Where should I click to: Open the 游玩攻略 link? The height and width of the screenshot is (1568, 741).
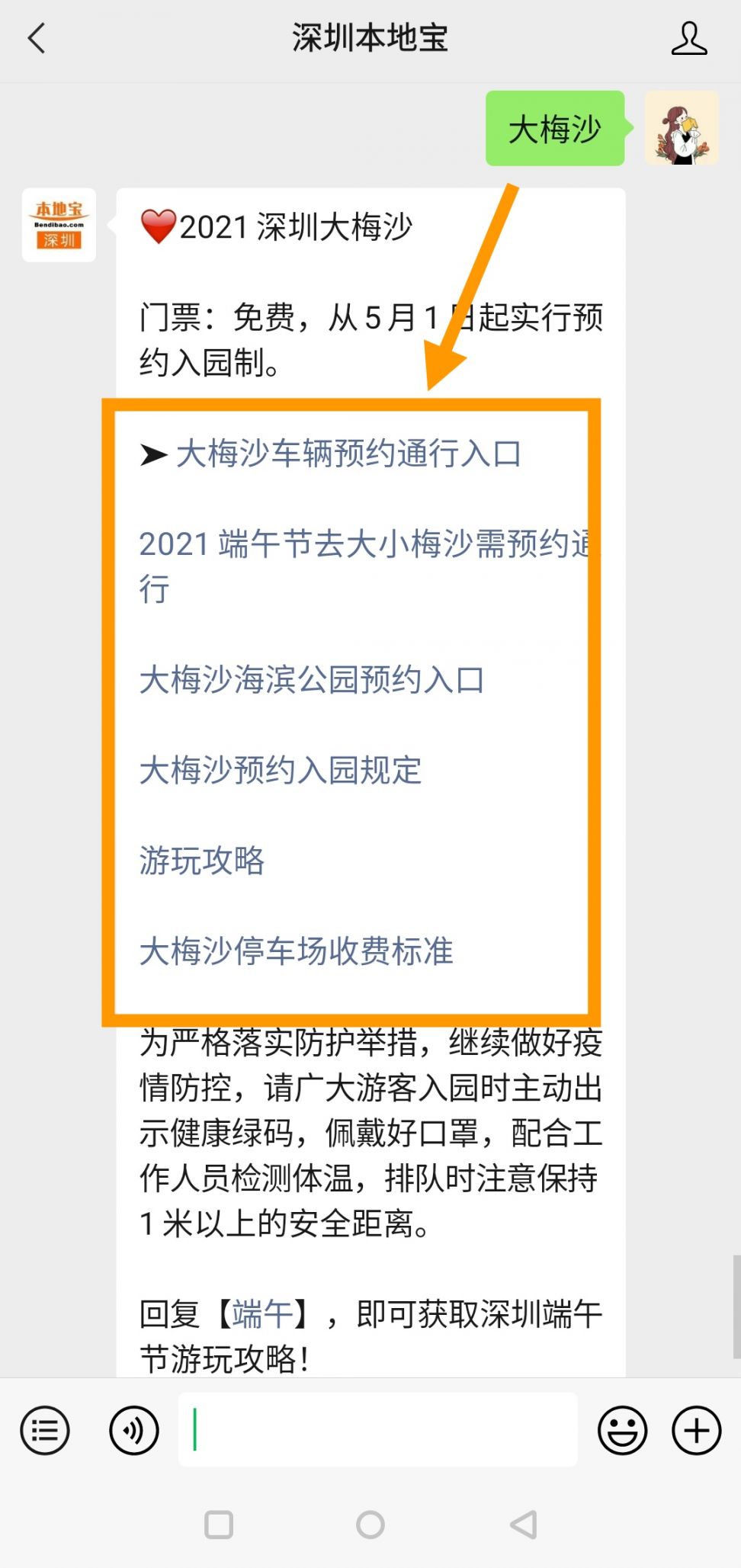click(201, 861)
